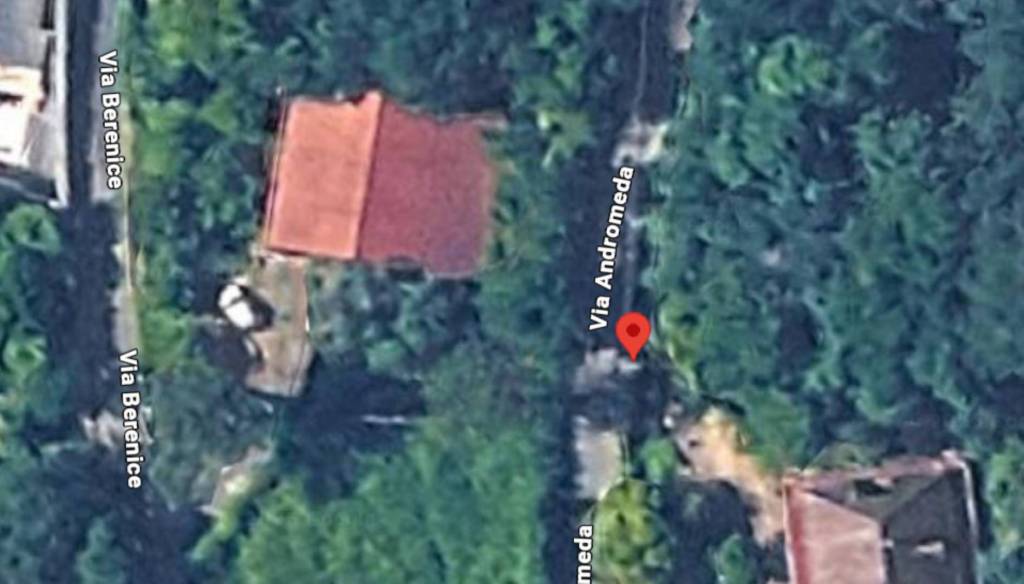The image size is (1024, 584).
Task: Tap the red location pin on Via Andromeda
Action: click(x=632, y=332)
